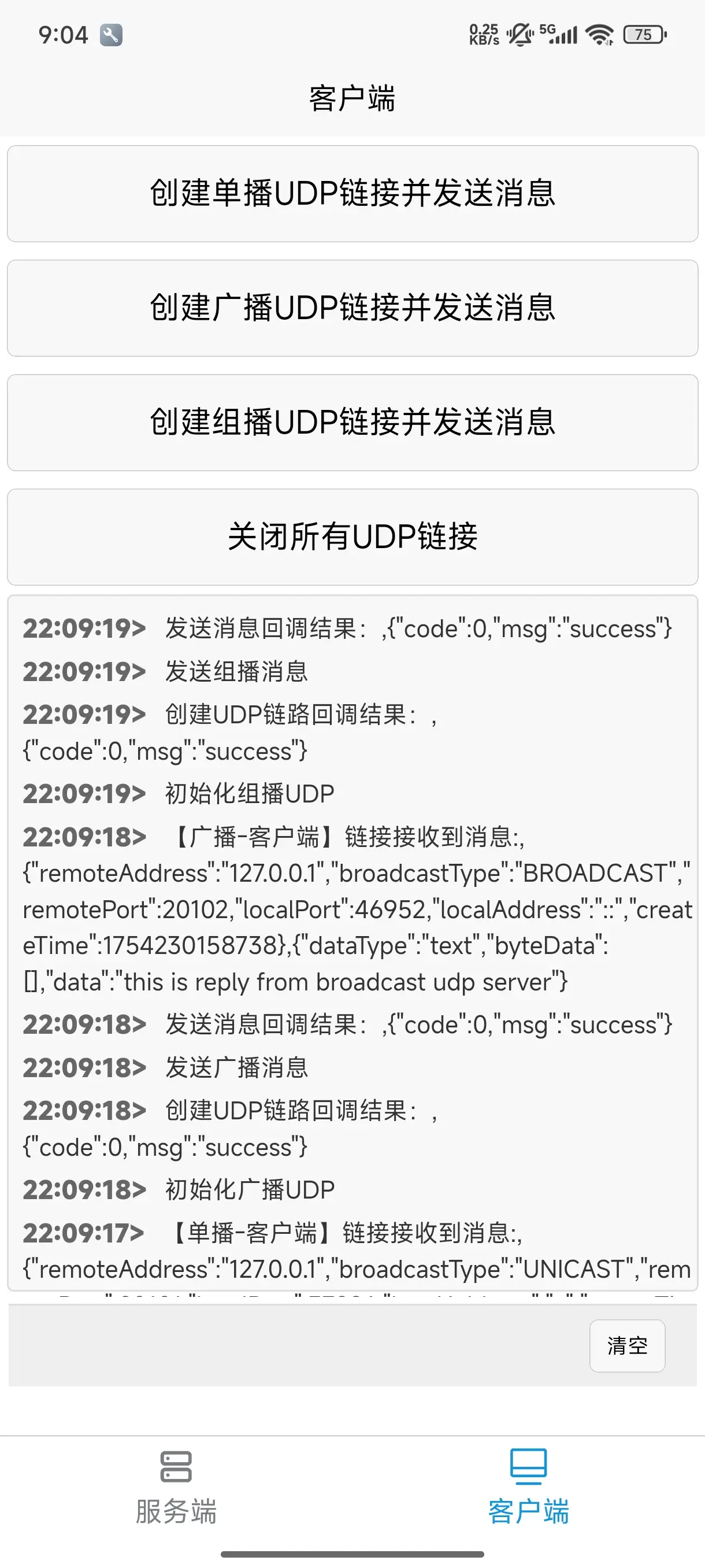Select 创建组播UDP链接并发送消息 button
The height and width of the screenshot is (1568, 705).
click(x=352, y=423)
